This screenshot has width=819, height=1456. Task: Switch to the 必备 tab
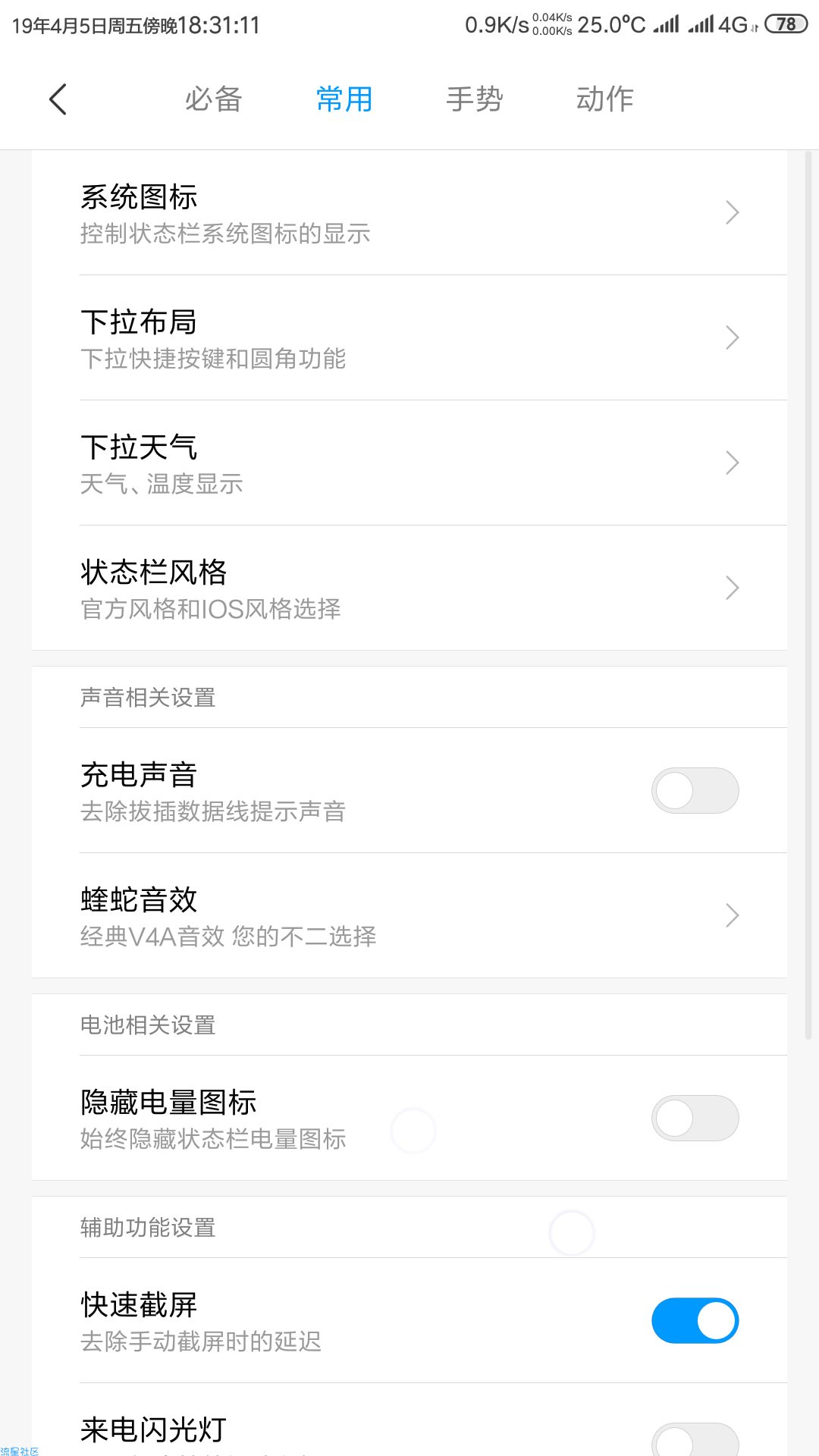click(x=213, y=99)
